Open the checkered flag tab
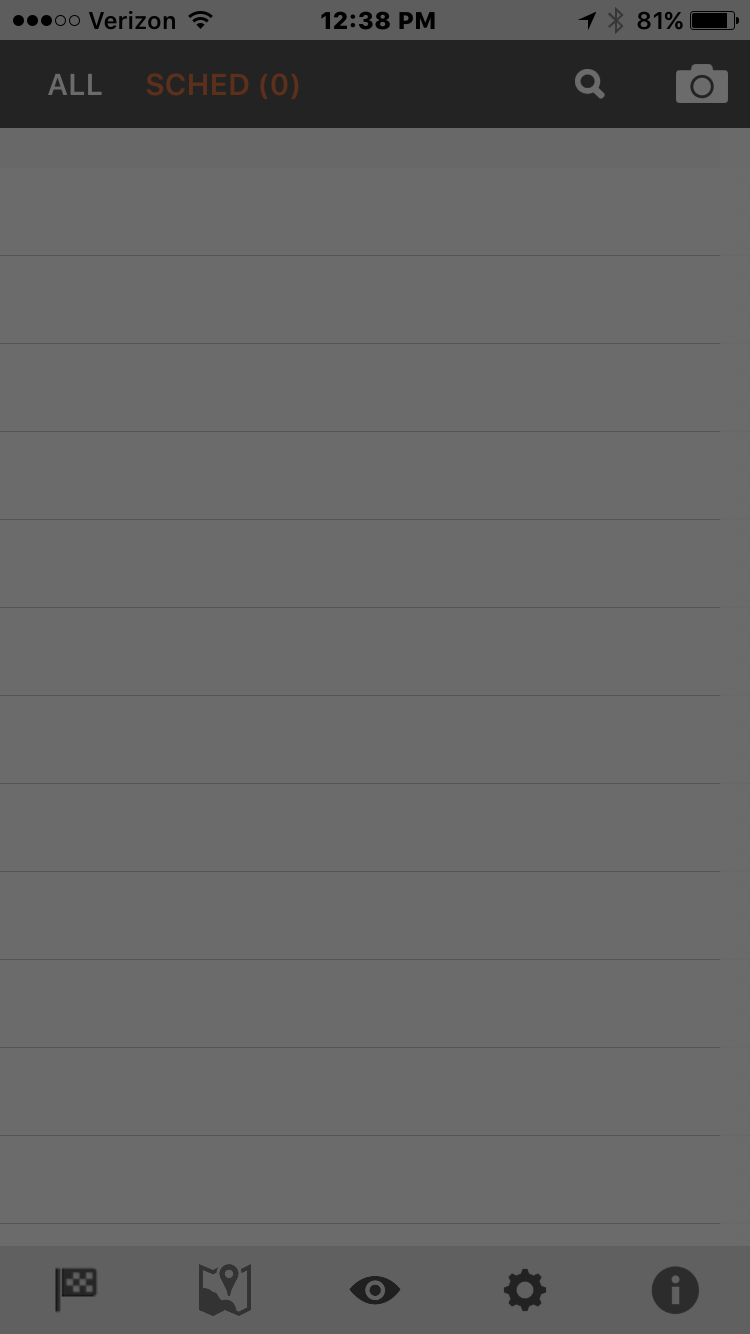Screen dimensions: 750x1334 [x=76, y=1290]
